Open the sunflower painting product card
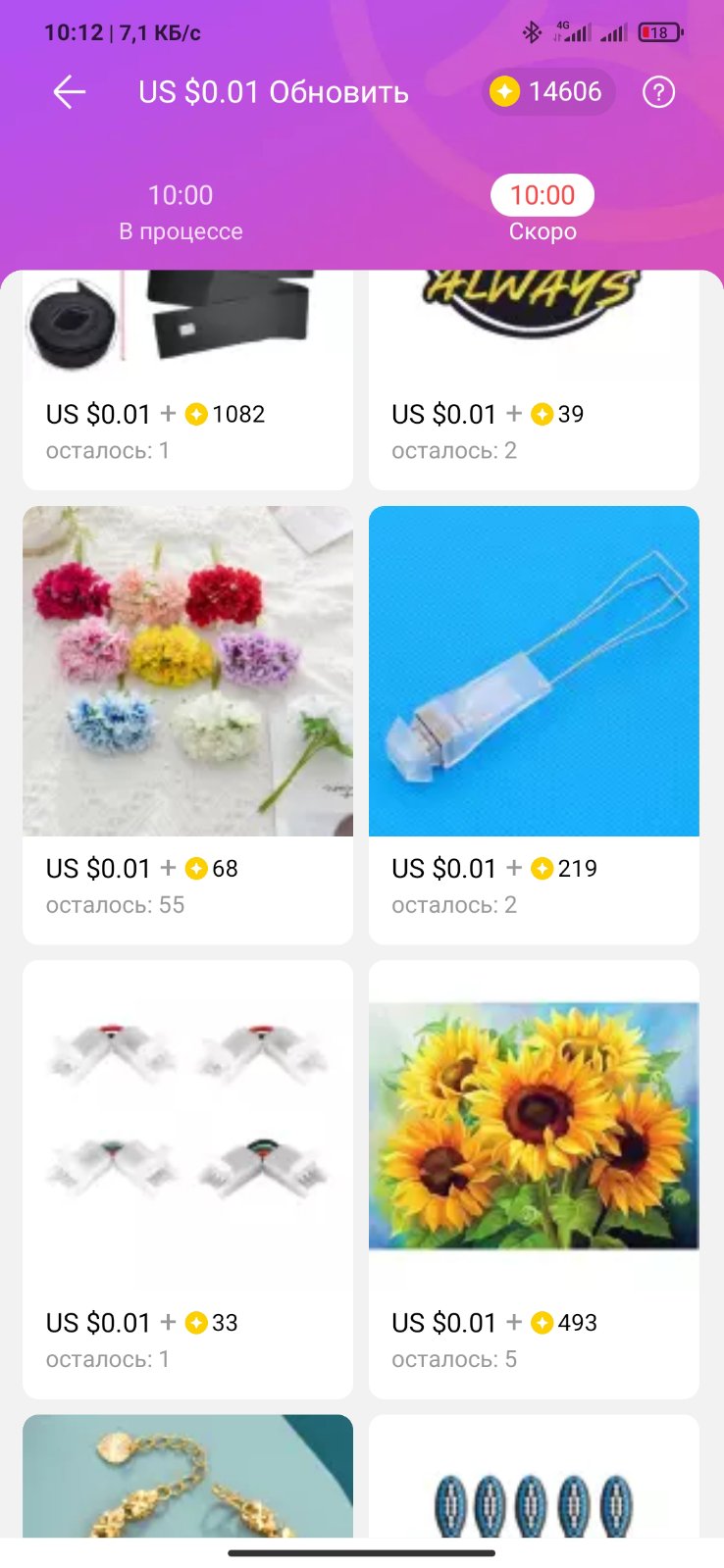Viewport: 724px width, 1568px height. tap(534, 1178)
